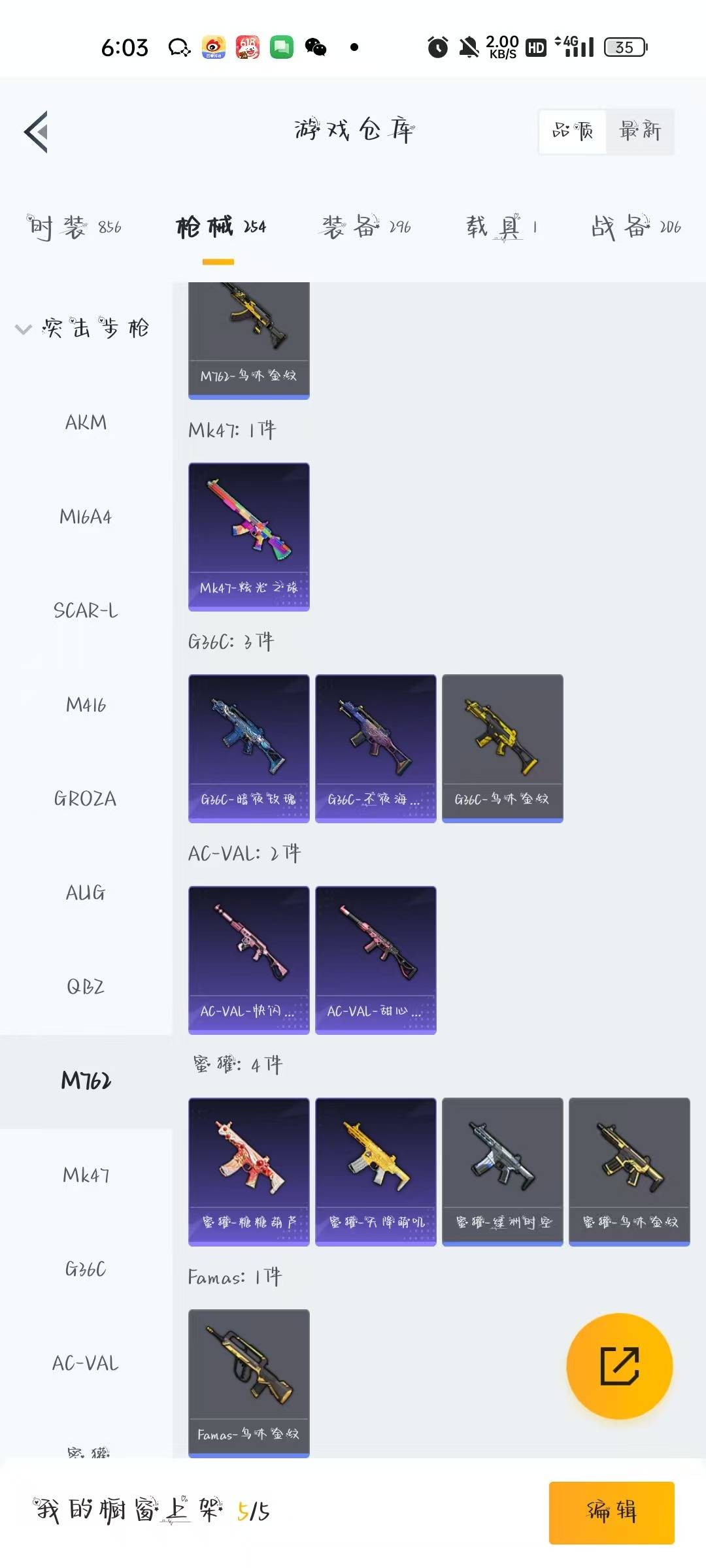The width and height of the screenshot is (706, 1568).
Task: Switch to the 载具 tab
Action: [x=501, y=227]
